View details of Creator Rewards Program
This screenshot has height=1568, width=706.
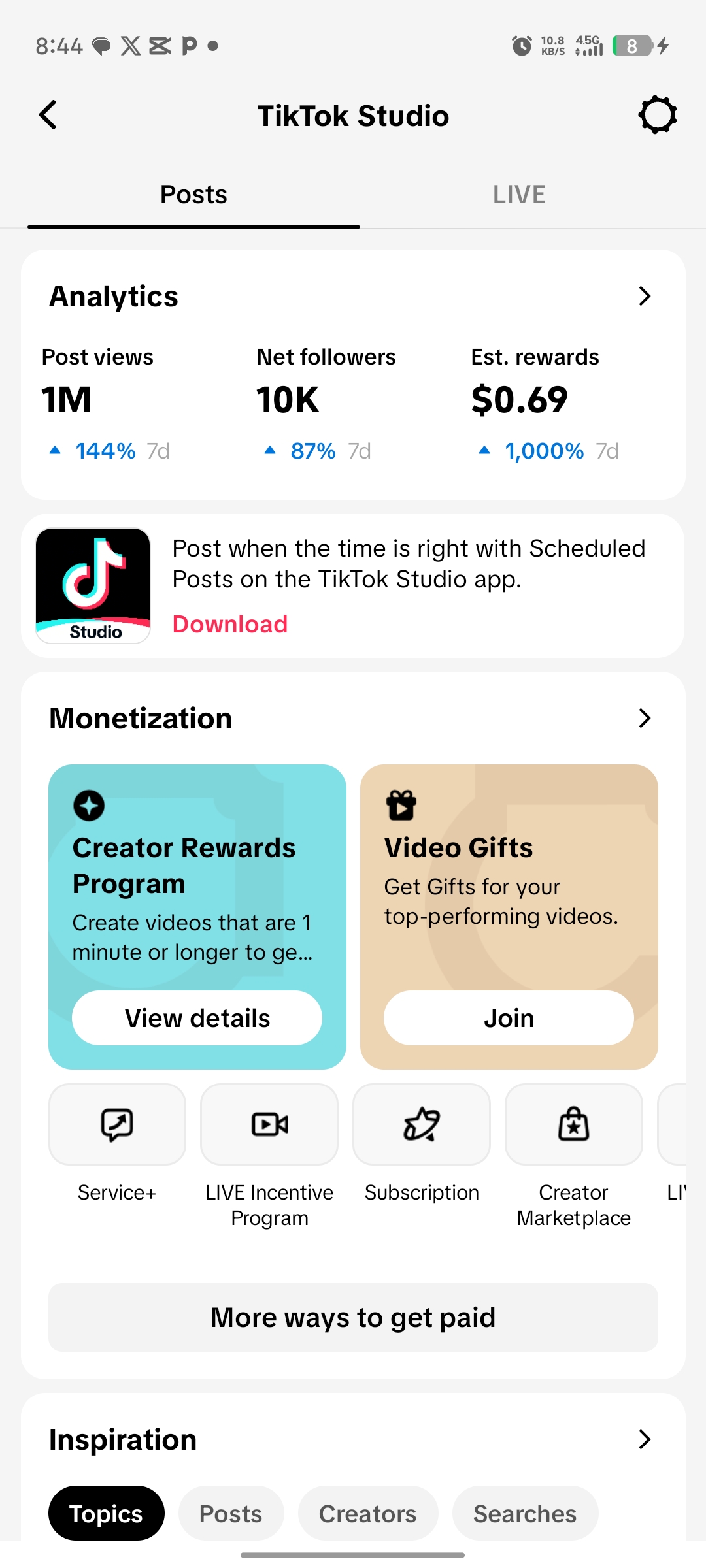coord(197,1018)
